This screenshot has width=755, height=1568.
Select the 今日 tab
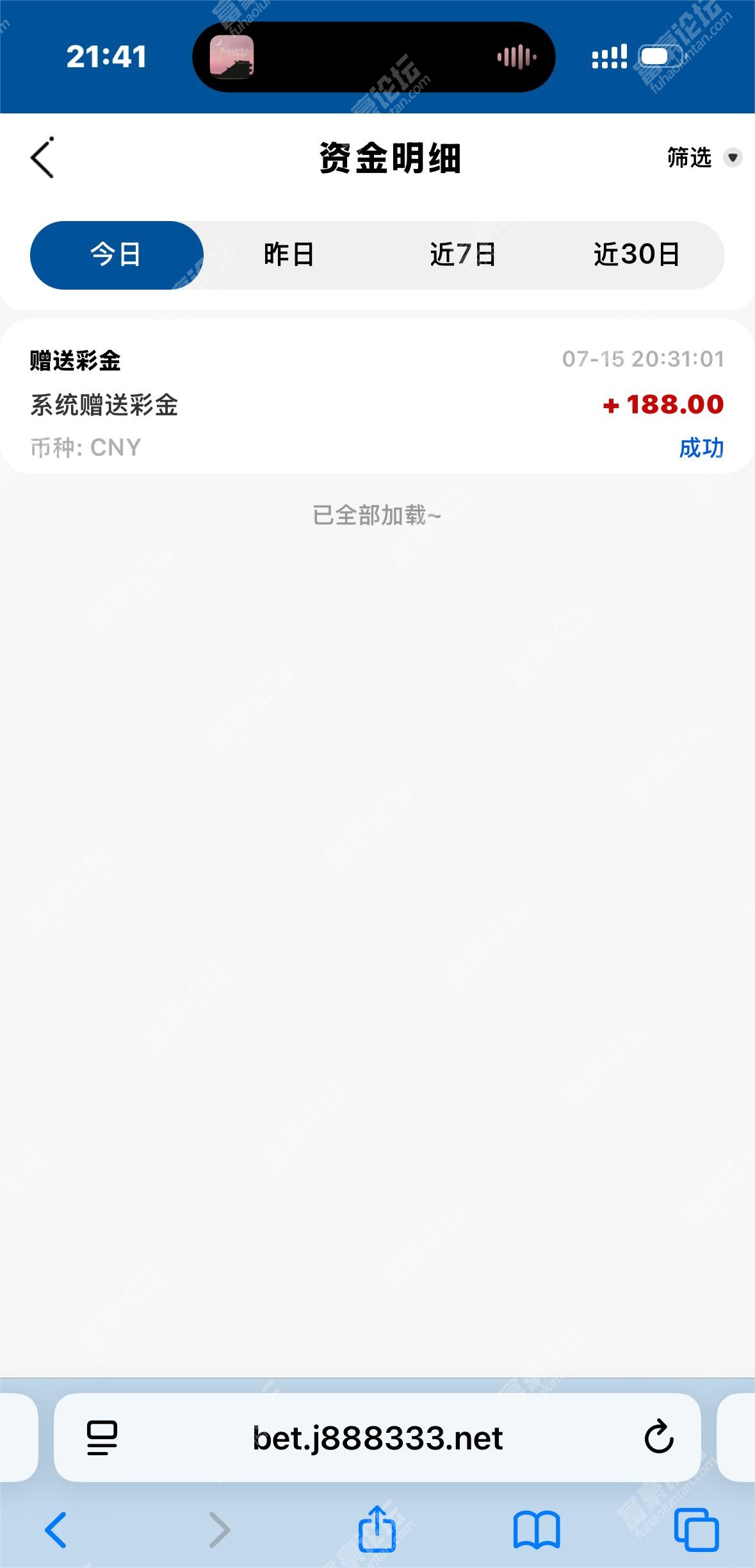click(117, 255)
